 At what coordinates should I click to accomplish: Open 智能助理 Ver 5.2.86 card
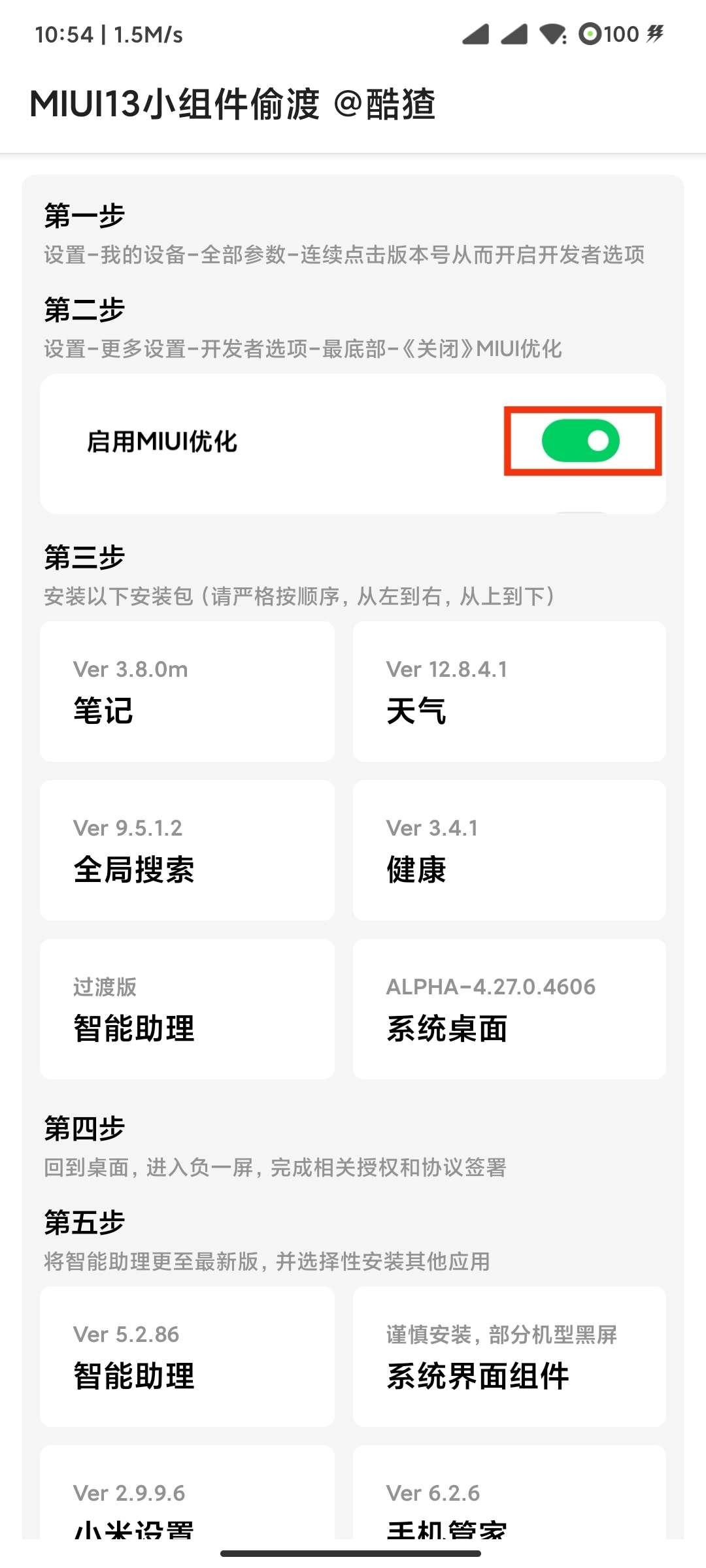[x=188, y=1356]
